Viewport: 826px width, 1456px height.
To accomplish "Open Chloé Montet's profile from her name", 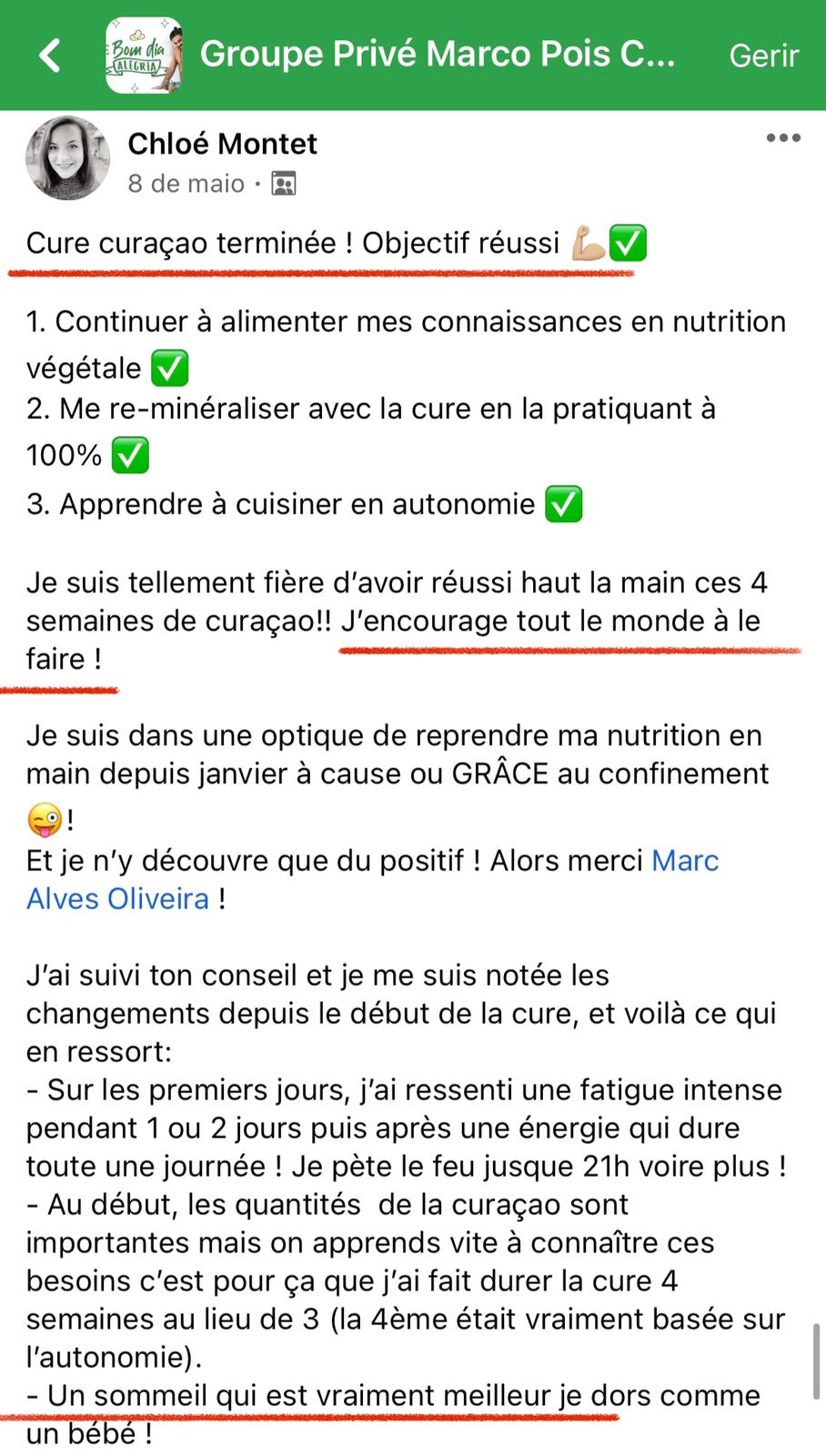I will 222,143.
